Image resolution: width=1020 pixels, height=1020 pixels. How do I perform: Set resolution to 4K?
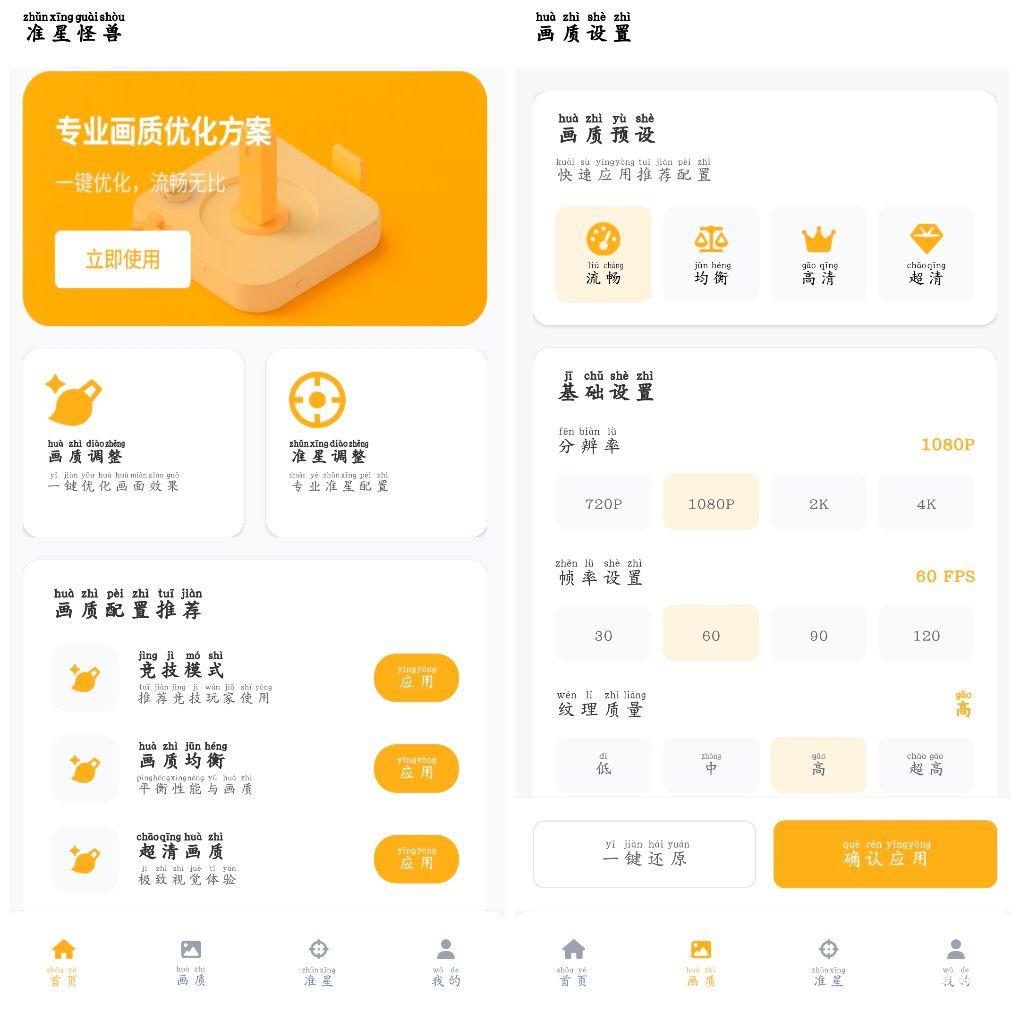click(x=926, y=502)
